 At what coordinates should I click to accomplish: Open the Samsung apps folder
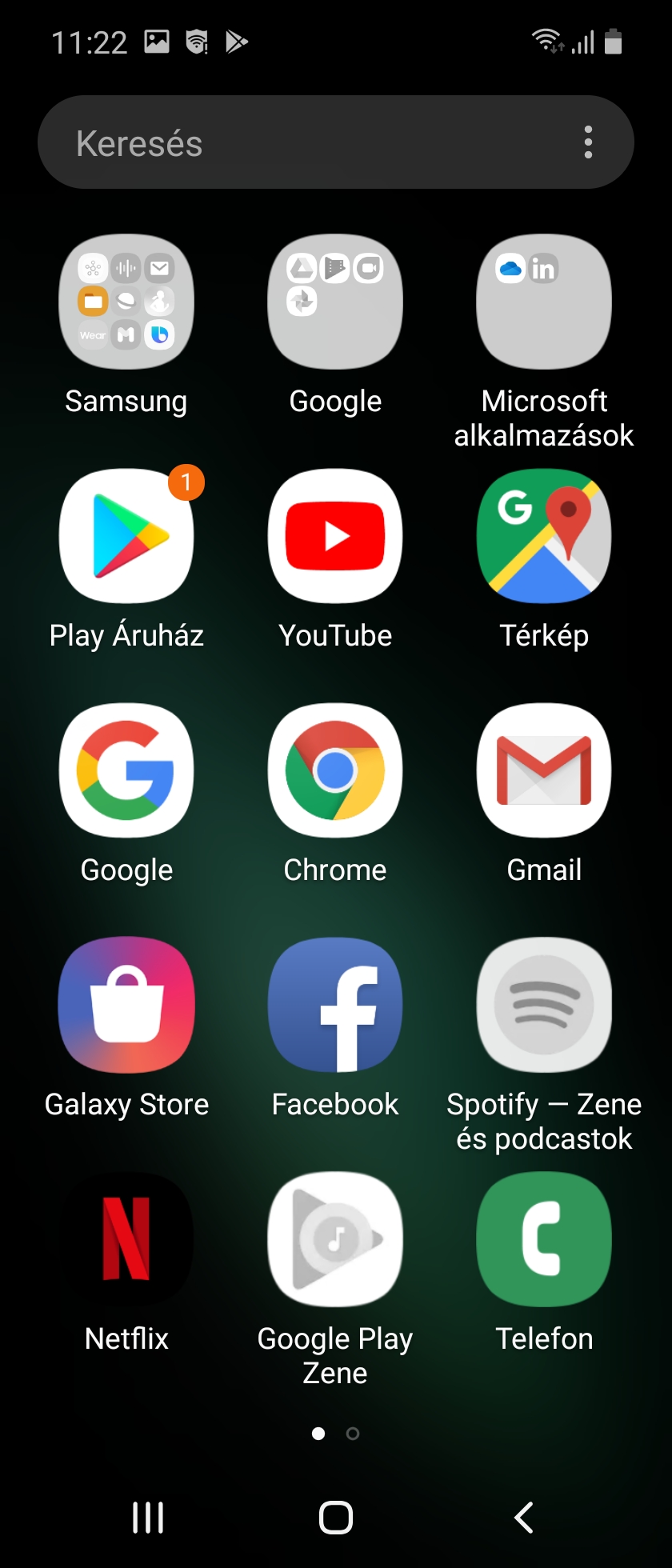[x=126, y=302]
